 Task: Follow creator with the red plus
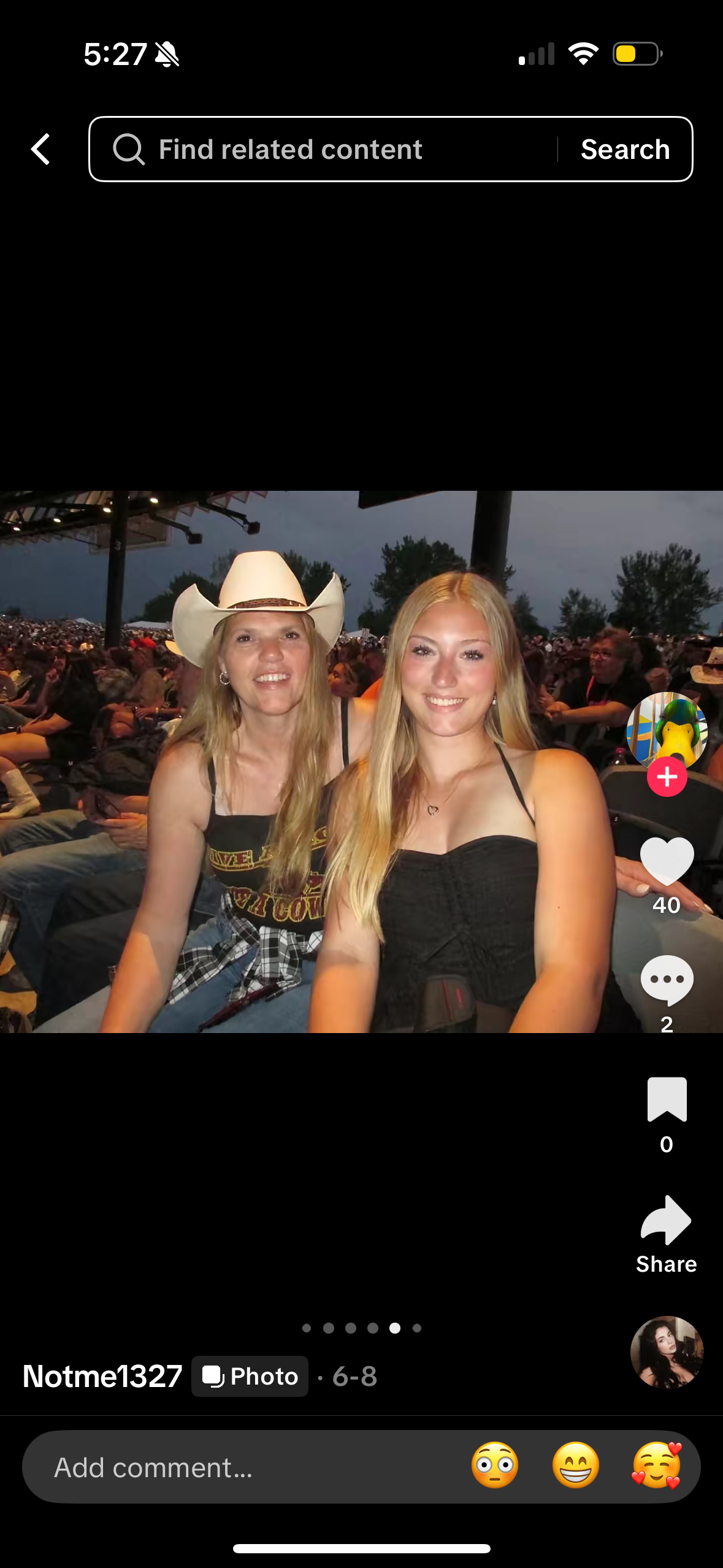667,777
